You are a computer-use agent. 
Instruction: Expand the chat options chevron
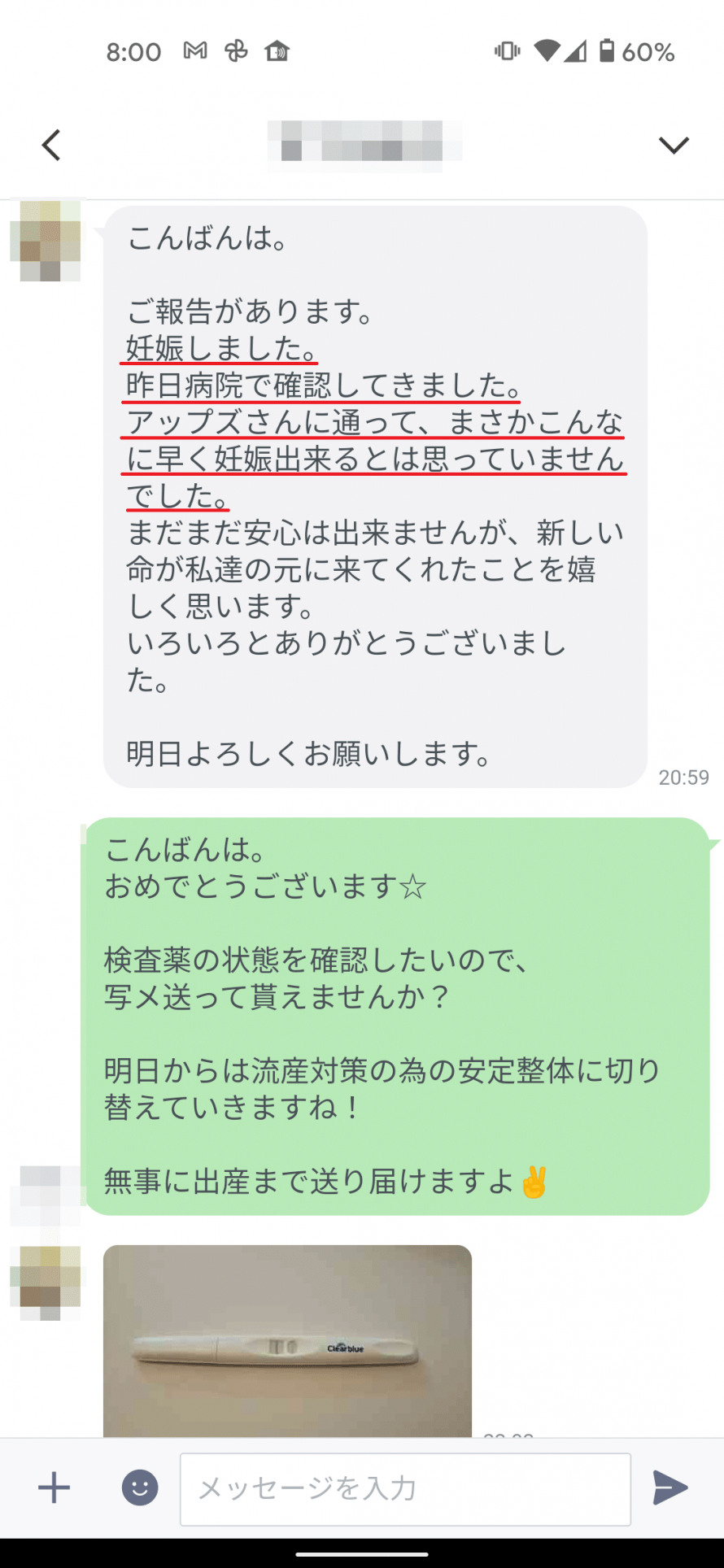coord(674,146)
